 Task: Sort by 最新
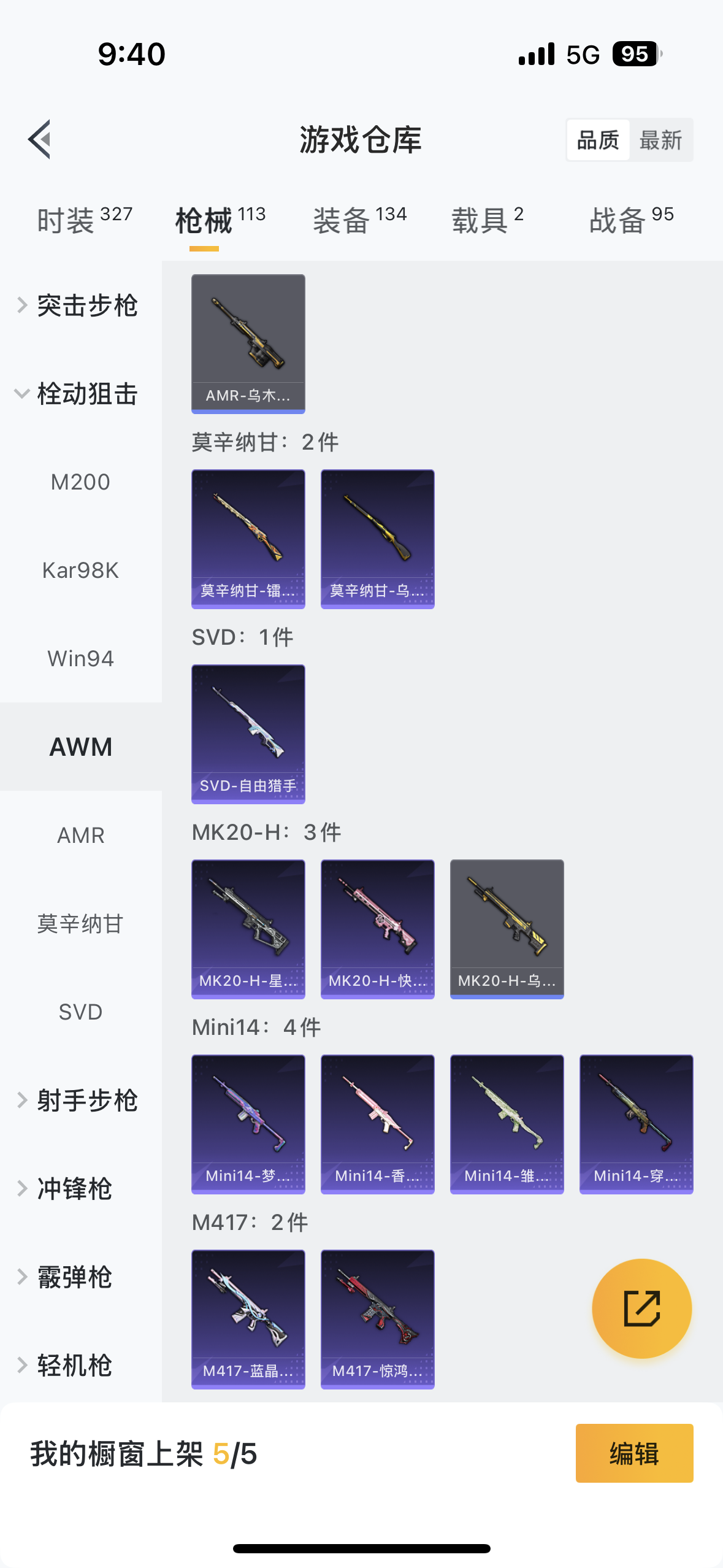(660, 140)
